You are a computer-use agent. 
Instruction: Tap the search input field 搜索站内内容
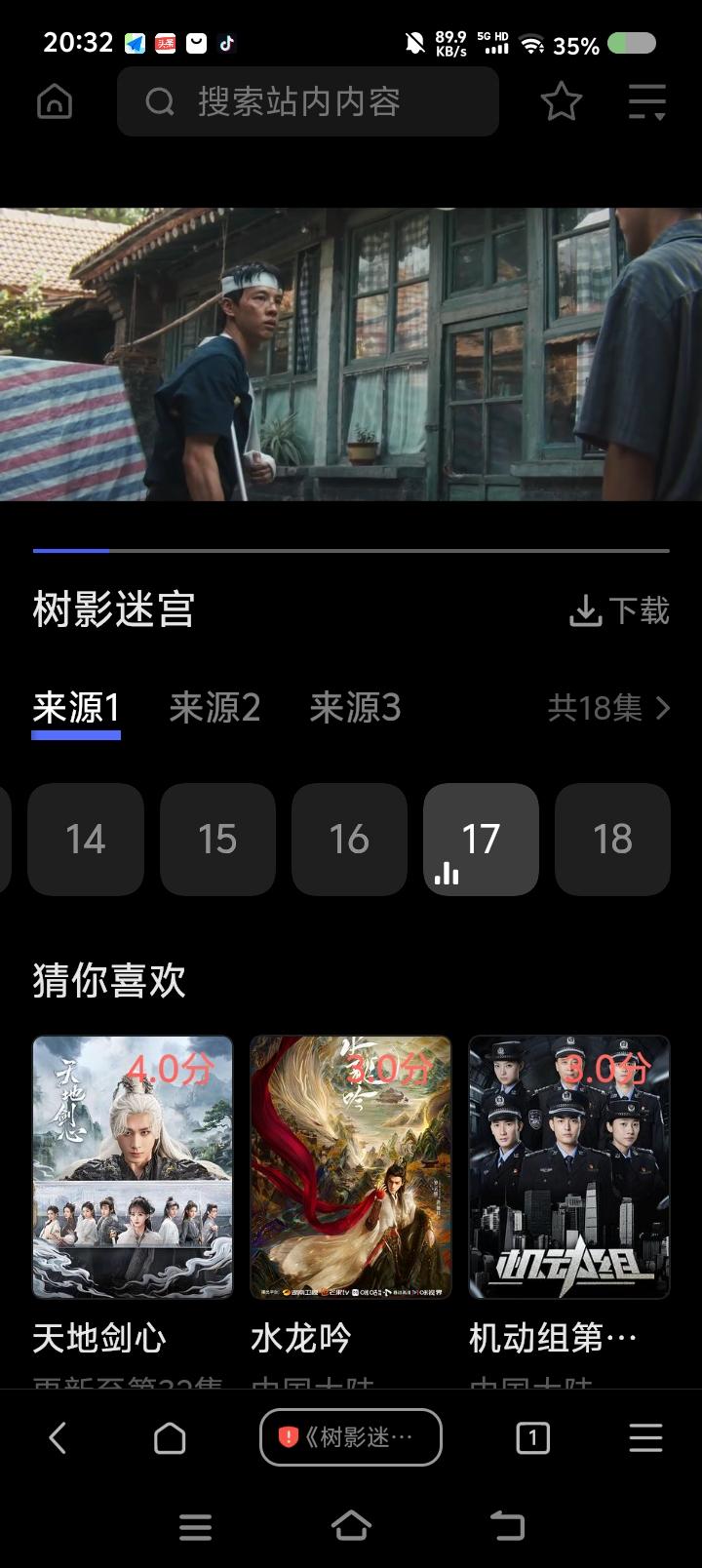click(x=308, y=101)
